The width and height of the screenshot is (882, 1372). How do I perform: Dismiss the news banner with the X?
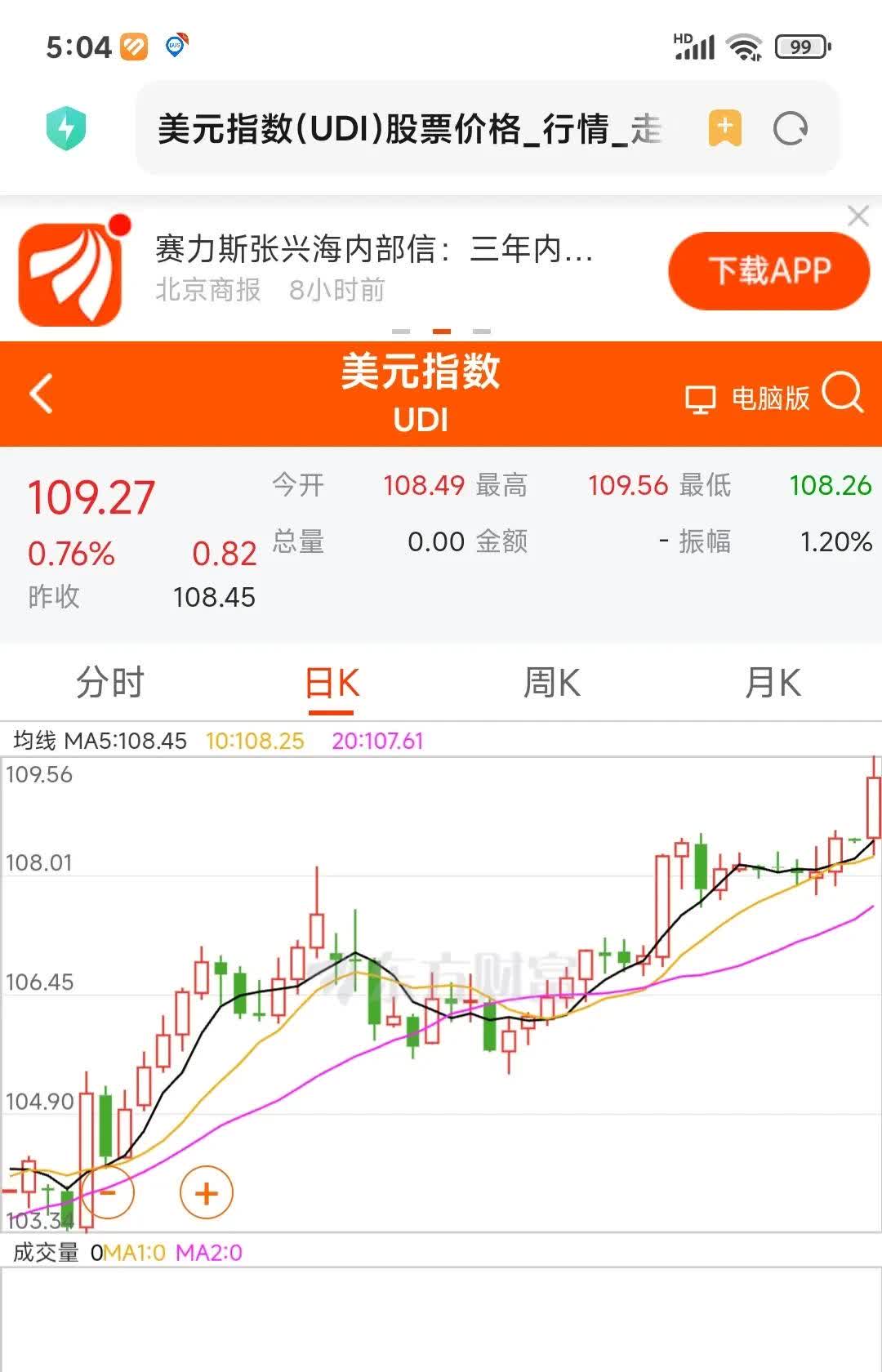click(858, 216)
